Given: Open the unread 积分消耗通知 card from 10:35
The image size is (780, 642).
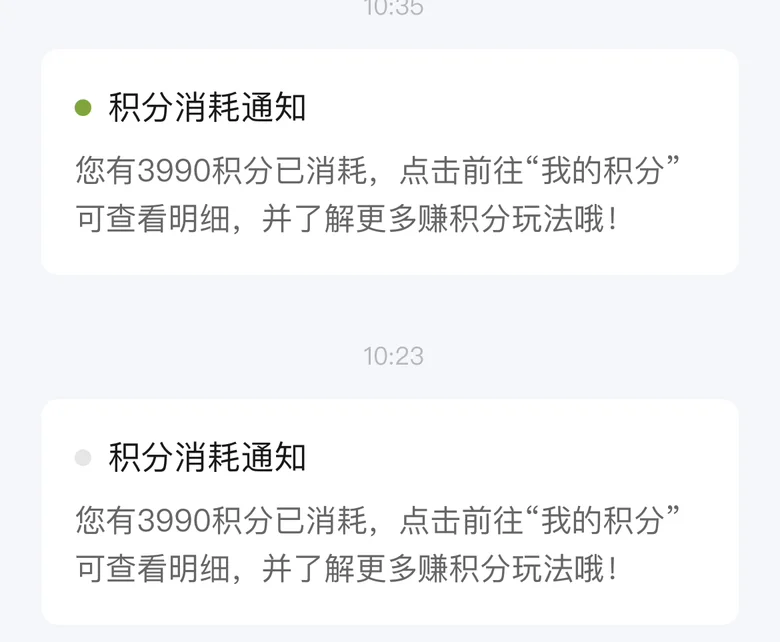Looking at the screenshot, I should [x=390, y=163].
